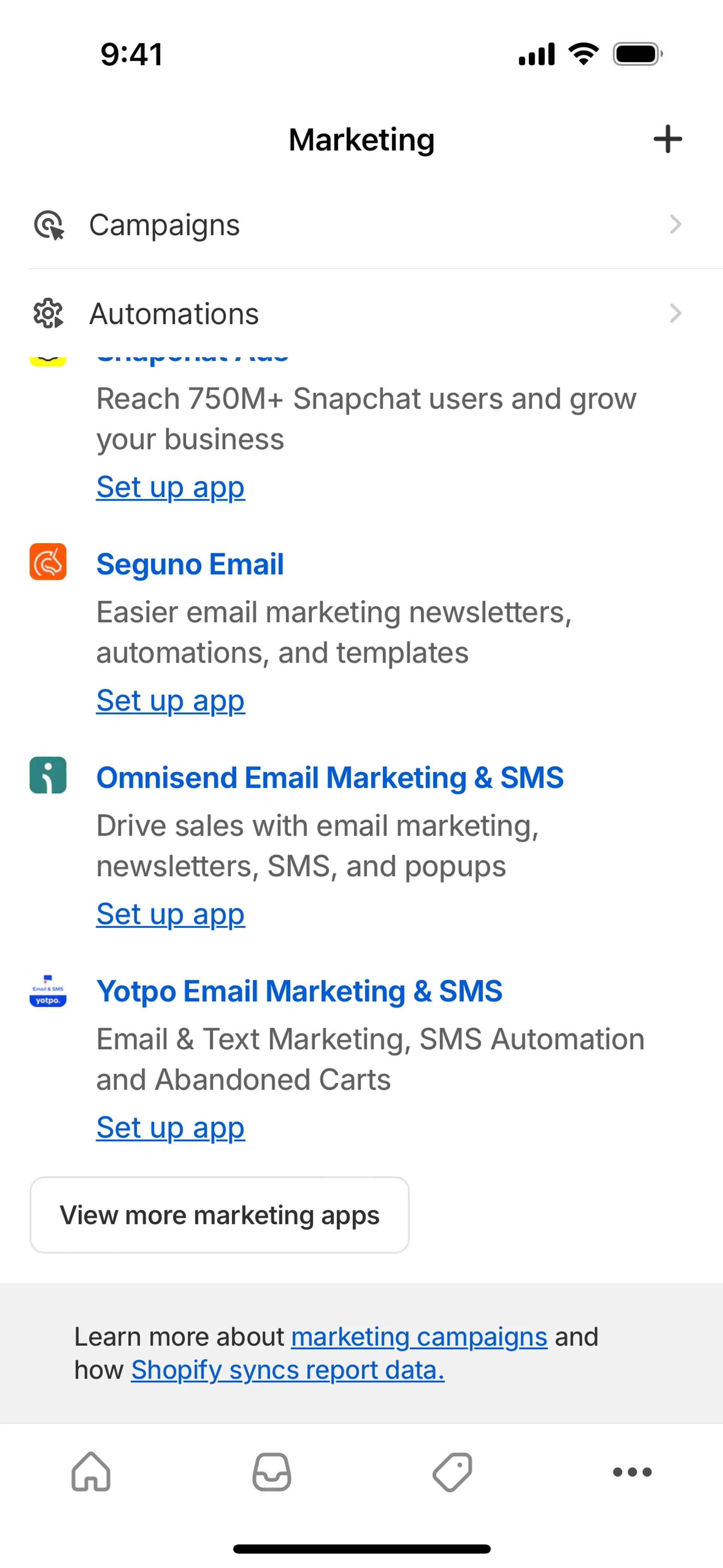Open Yotpo Email Marketing & SMS title
The width and height of the screenshot is (723, 1568).
click(x=299, y=991)
